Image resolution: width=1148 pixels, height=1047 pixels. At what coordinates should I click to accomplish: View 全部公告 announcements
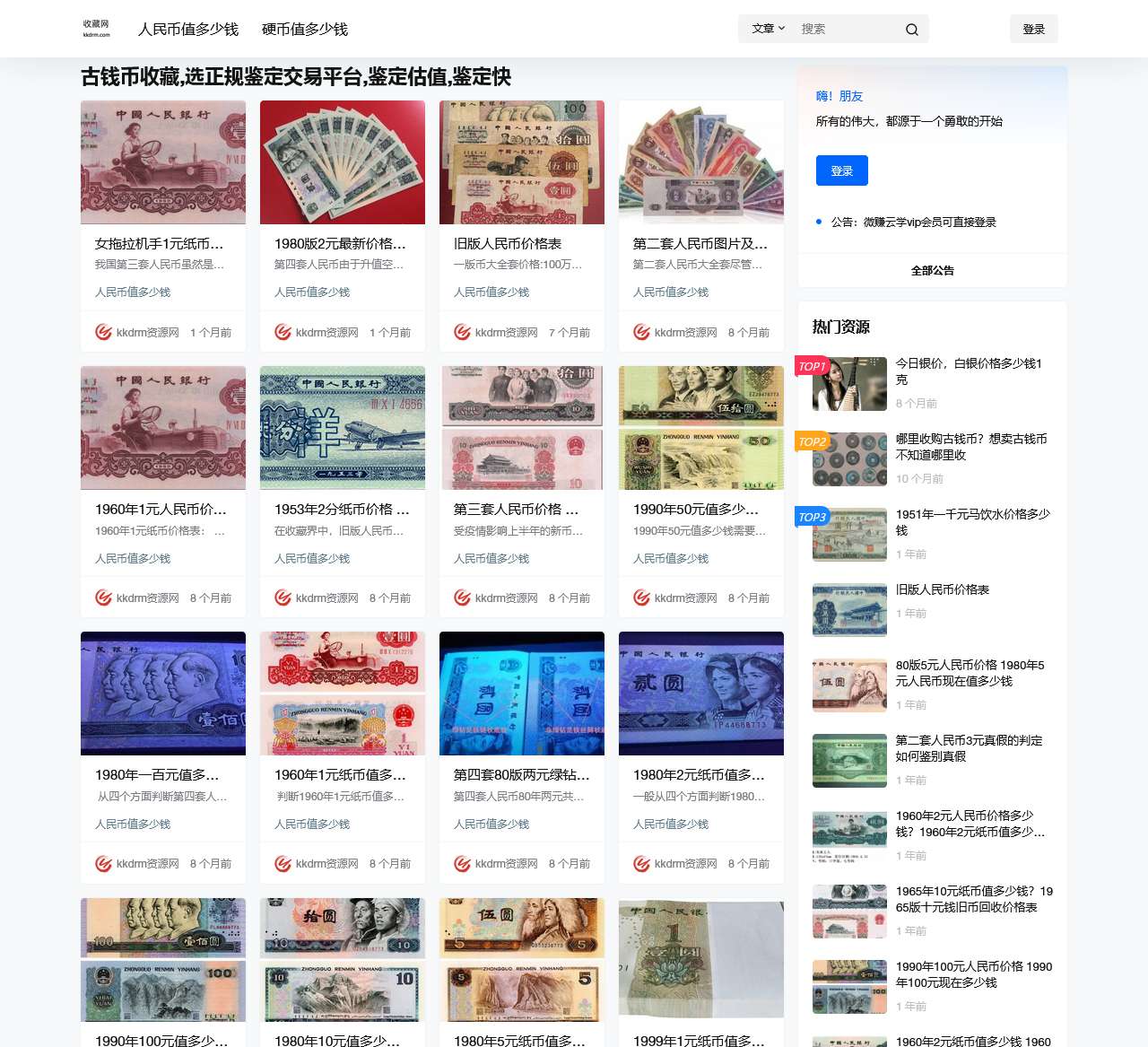932,270
